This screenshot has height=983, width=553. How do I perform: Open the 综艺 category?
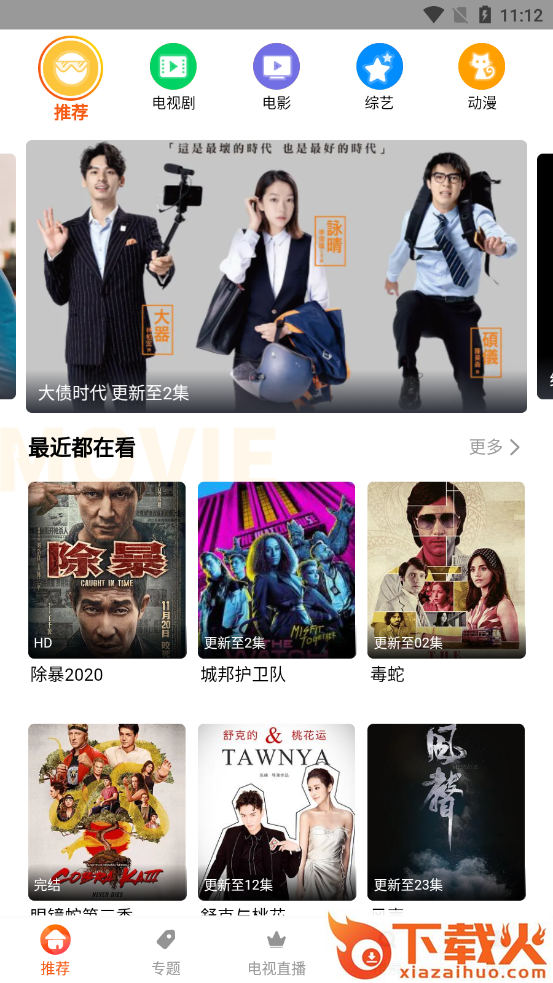point(379,77)
